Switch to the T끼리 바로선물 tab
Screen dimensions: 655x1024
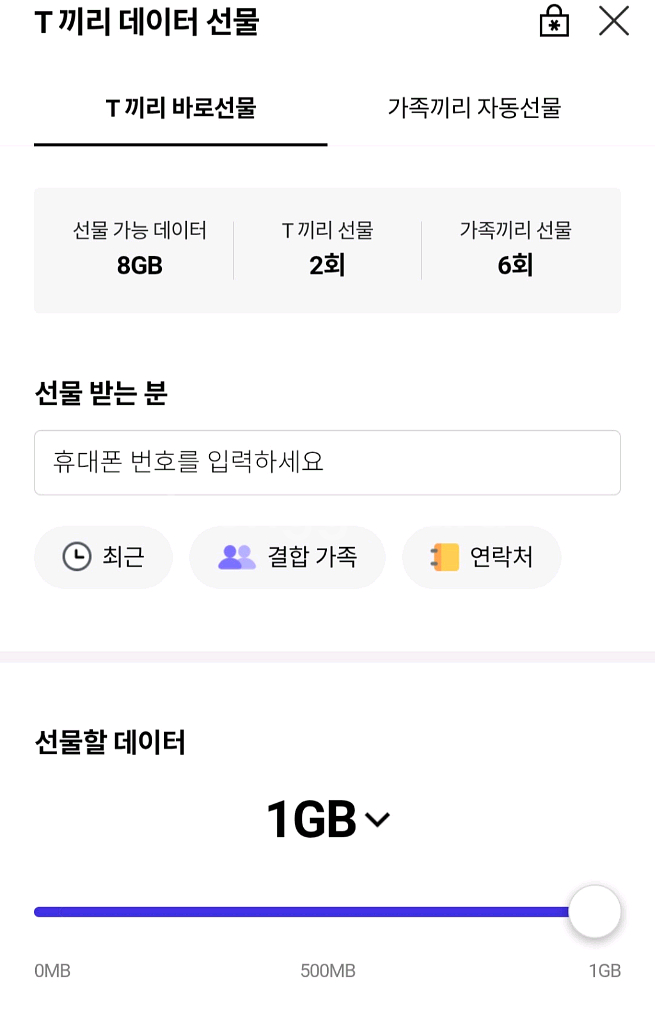[x=181, y=108]
